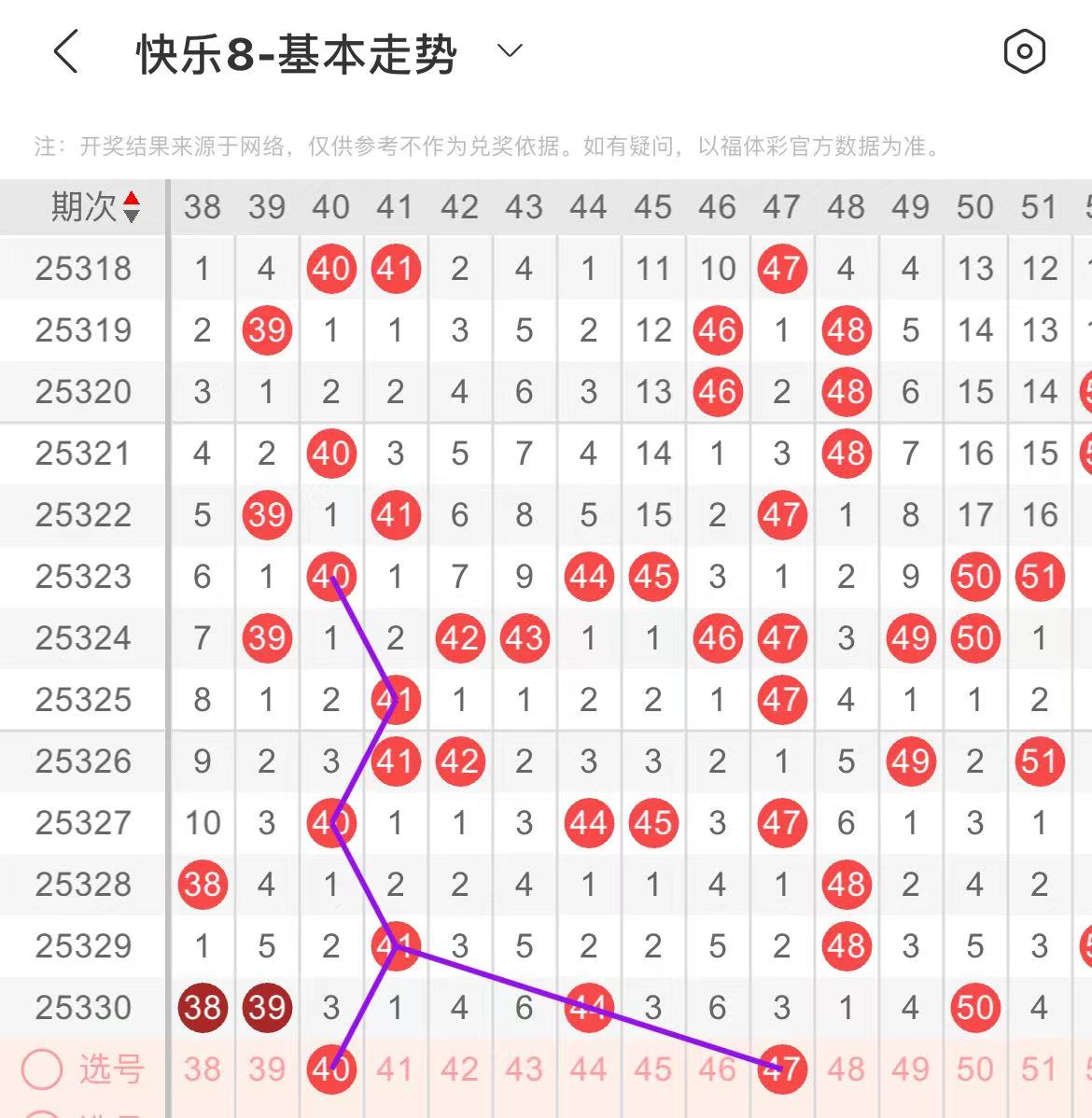The height and width of the screenshot is (1118, 1092).
Task: Expand the 快乐8-基本走势 chart type dropdown
Action: pos(510,51)
